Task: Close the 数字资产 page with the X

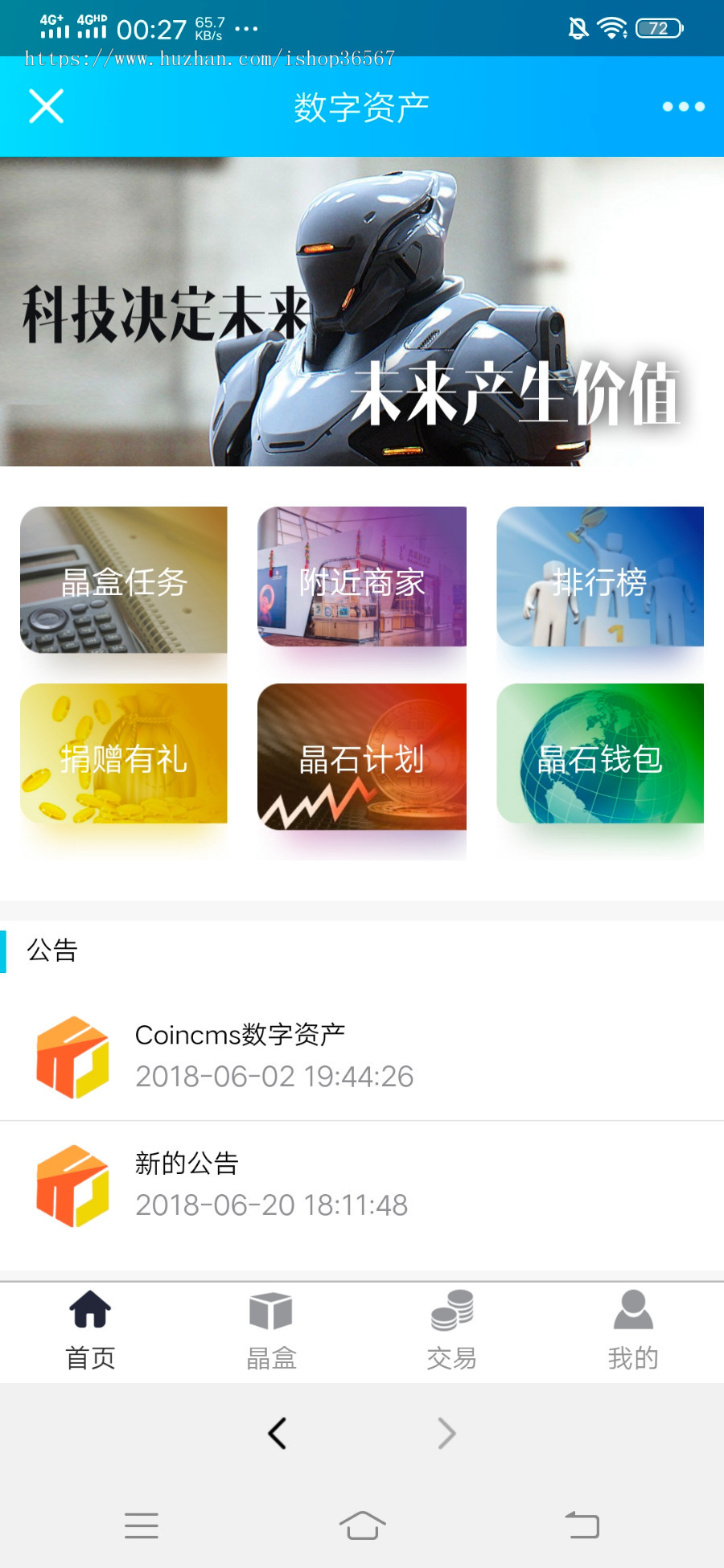Action: pos(46,105)
